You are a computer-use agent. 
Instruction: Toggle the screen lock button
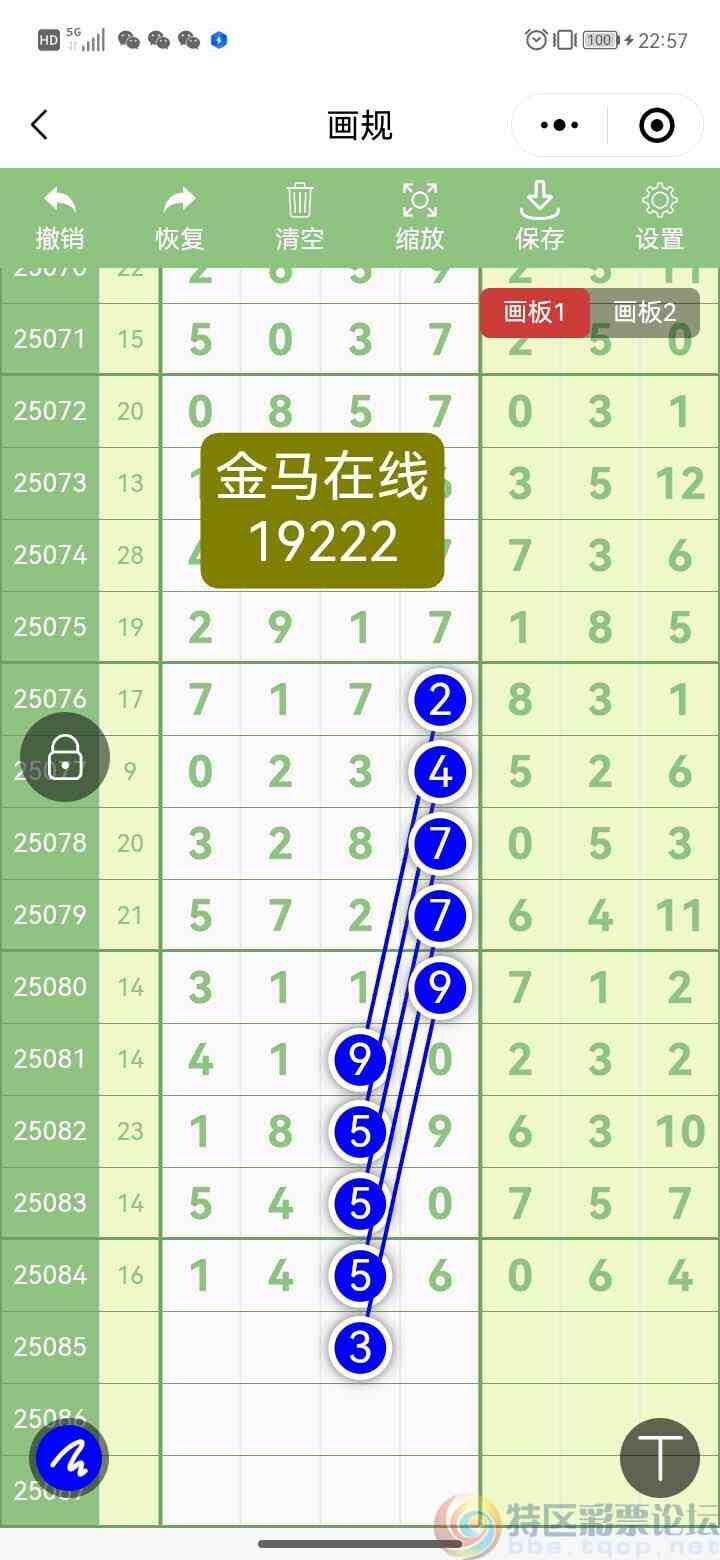click(x=63, y=757)
